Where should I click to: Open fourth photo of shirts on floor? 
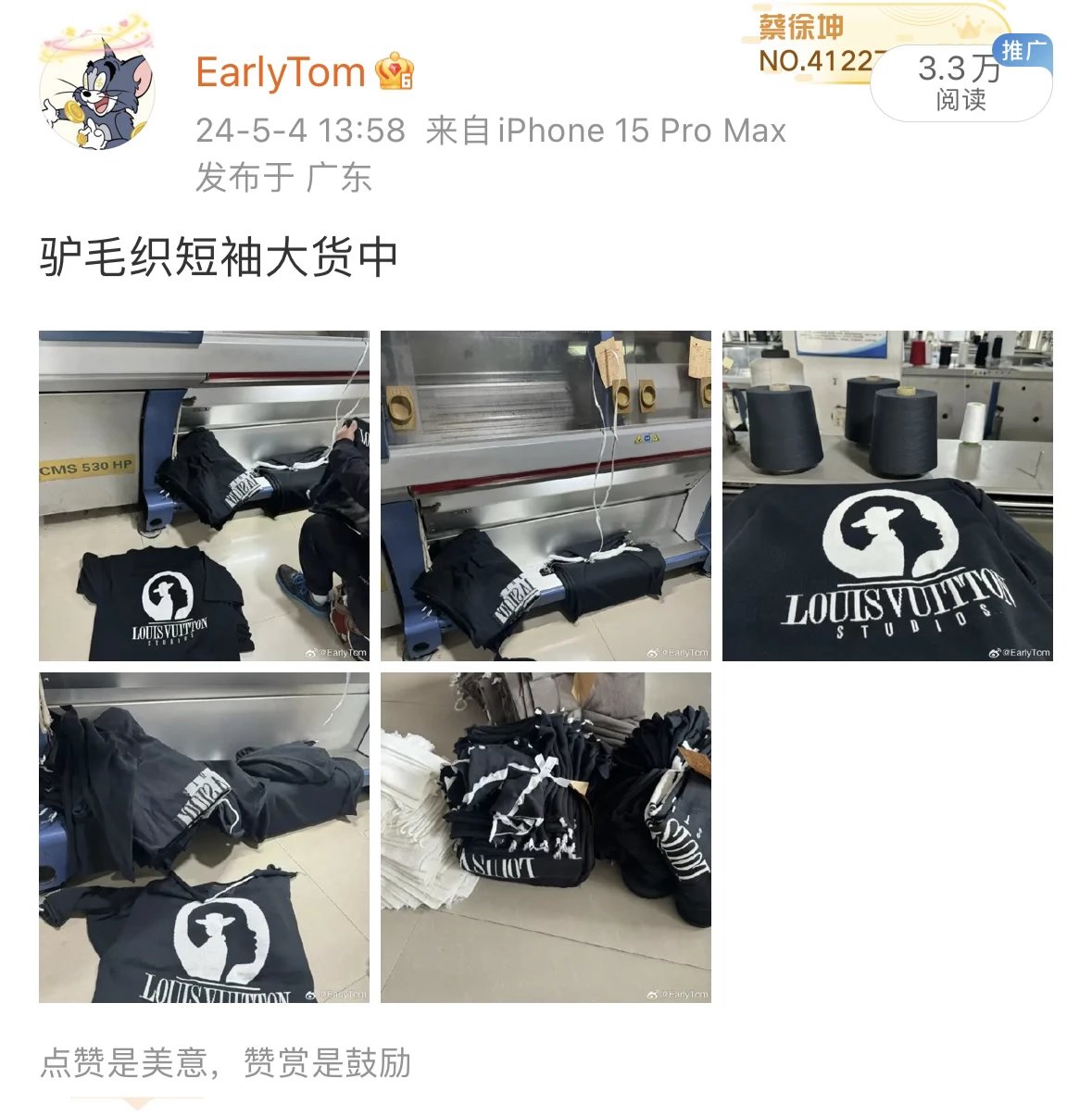[204, 837]
